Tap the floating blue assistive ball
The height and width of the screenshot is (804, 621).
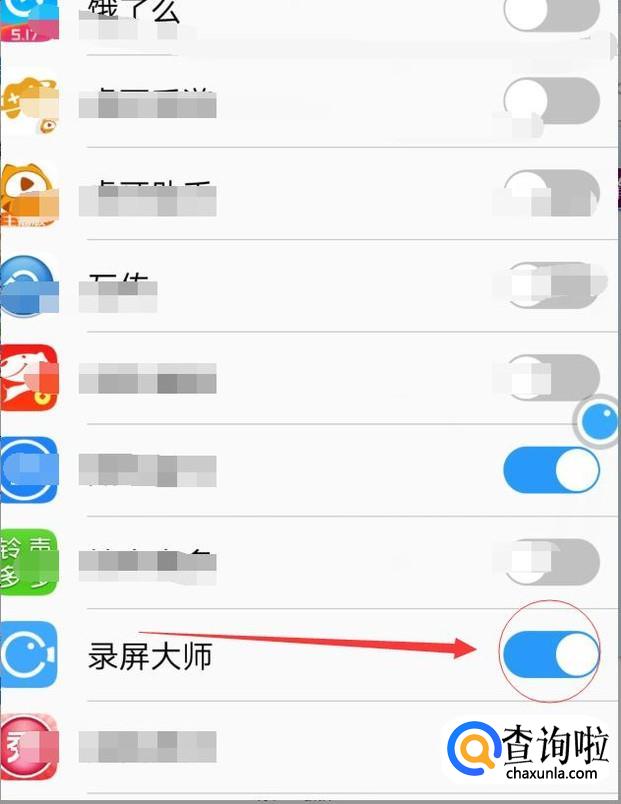(599, 423)
